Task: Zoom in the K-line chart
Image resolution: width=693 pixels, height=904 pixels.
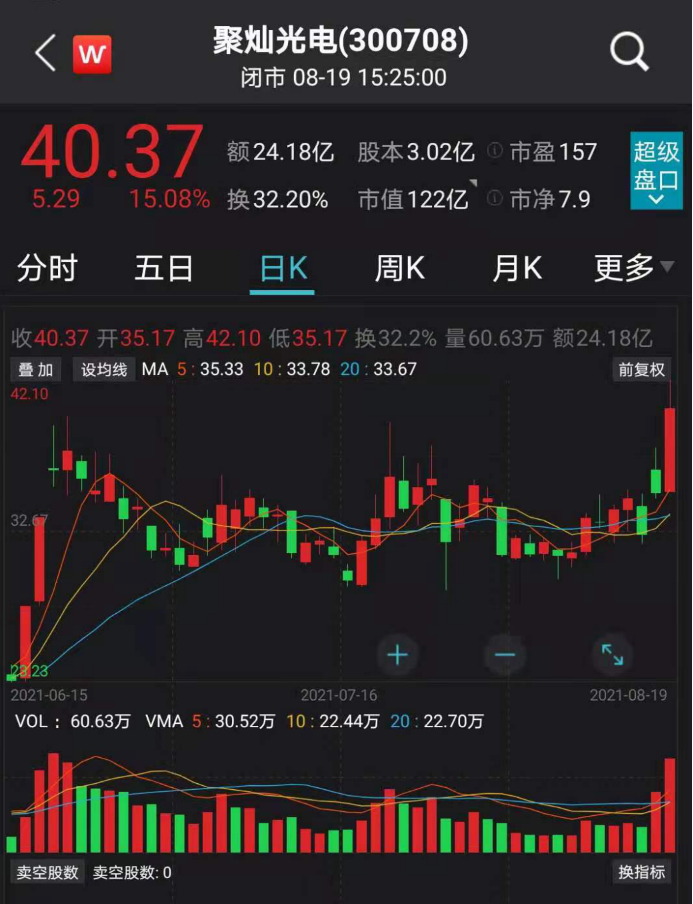Action: pyautogui.click(x=398, y=656)
